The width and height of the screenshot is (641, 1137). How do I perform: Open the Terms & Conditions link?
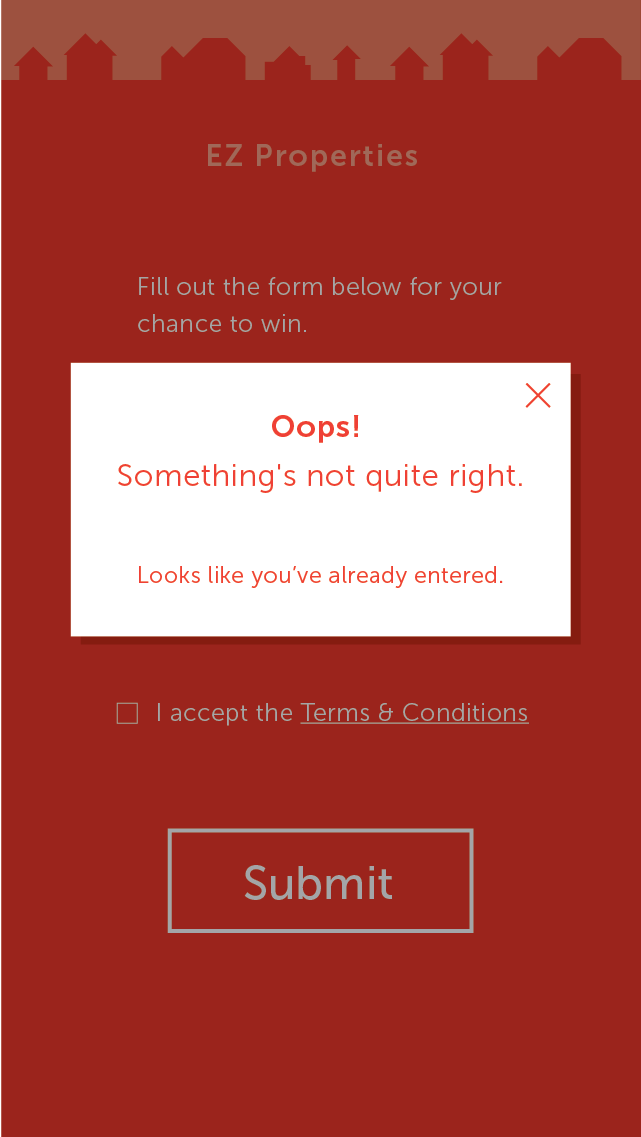tap(414, 713)
